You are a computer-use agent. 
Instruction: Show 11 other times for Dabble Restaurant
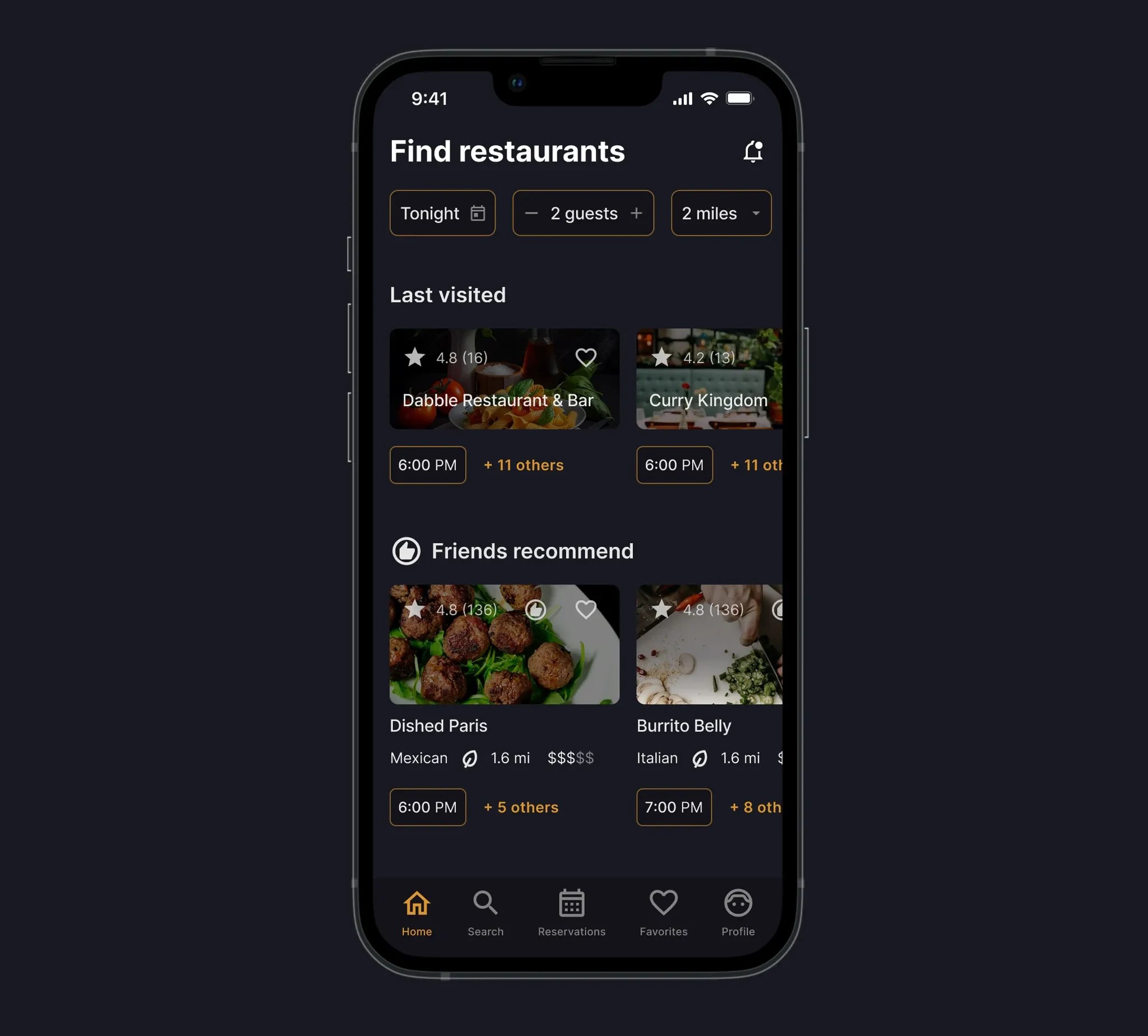(524, 465)
